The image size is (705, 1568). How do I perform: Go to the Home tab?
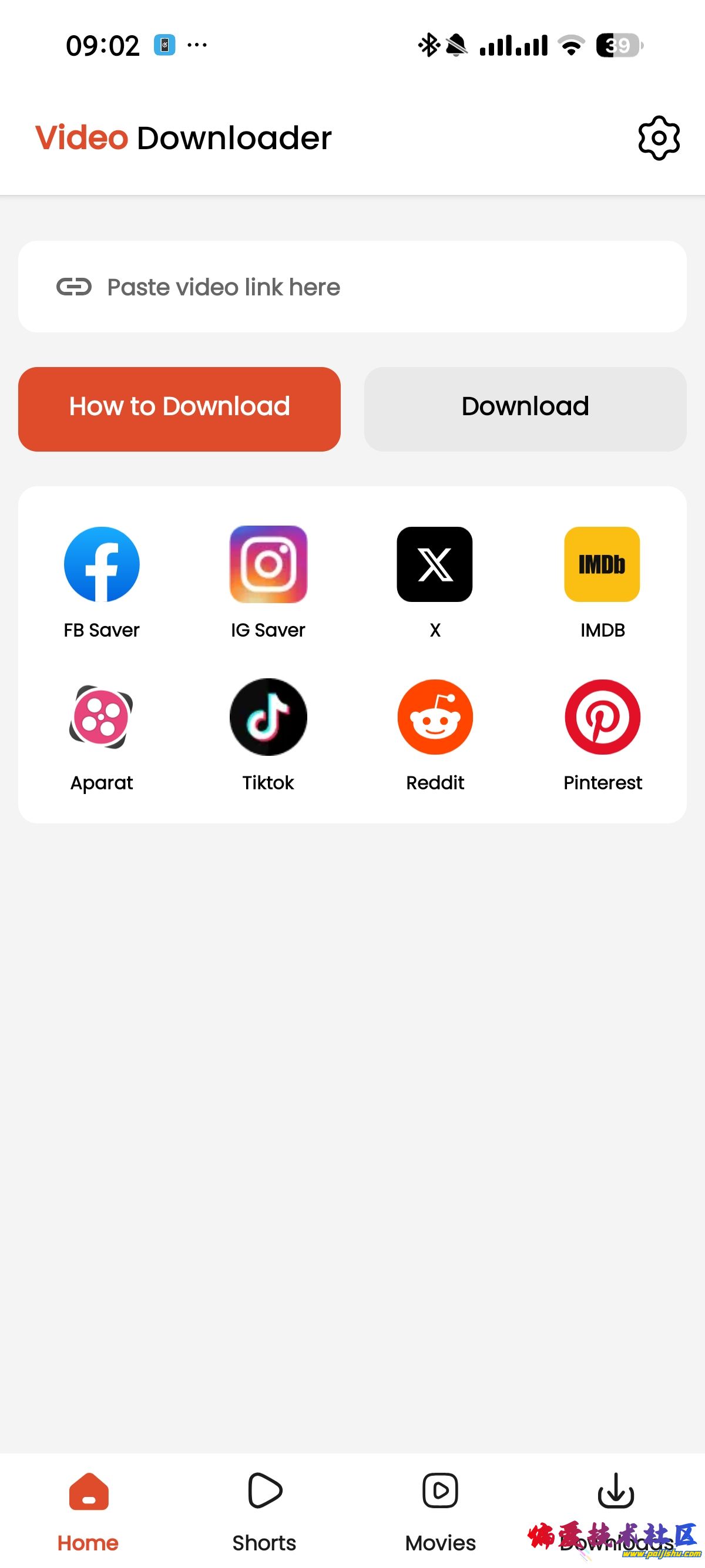pos(88,1509)
